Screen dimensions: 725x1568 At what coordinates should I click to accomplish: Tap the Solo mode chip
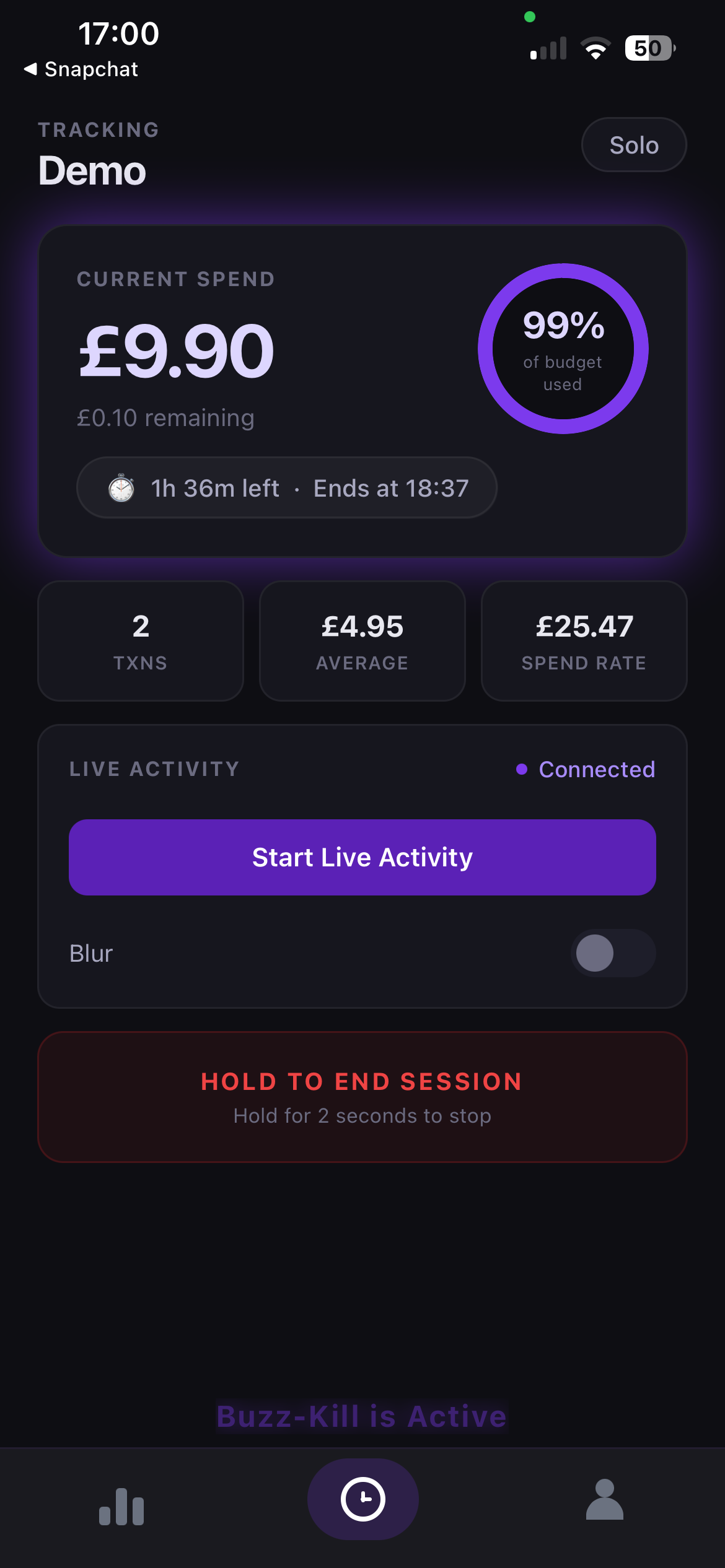[x=633, y=145]
